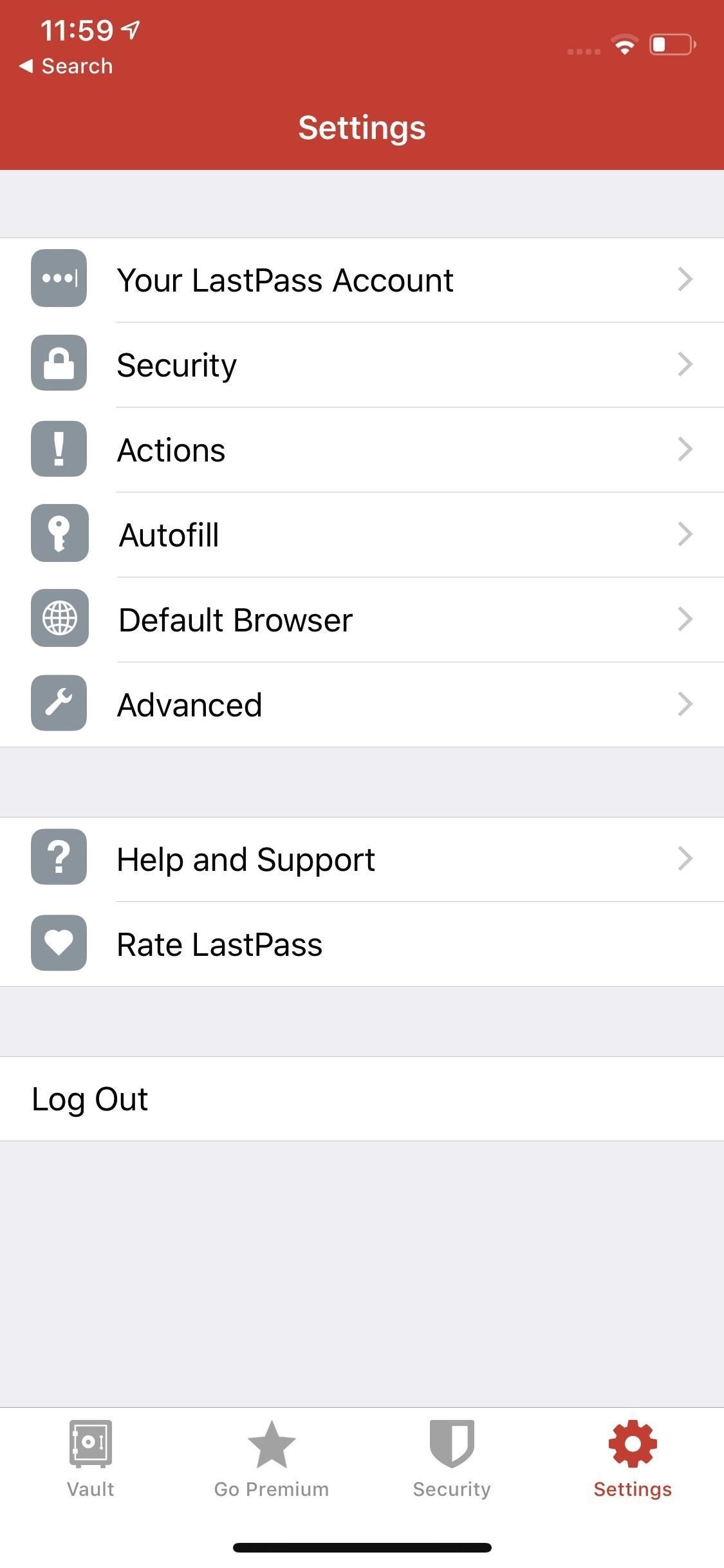Select the Security padlock icon
The height and width of the screenshot is (1568, 724).
[x=59, y=364]
